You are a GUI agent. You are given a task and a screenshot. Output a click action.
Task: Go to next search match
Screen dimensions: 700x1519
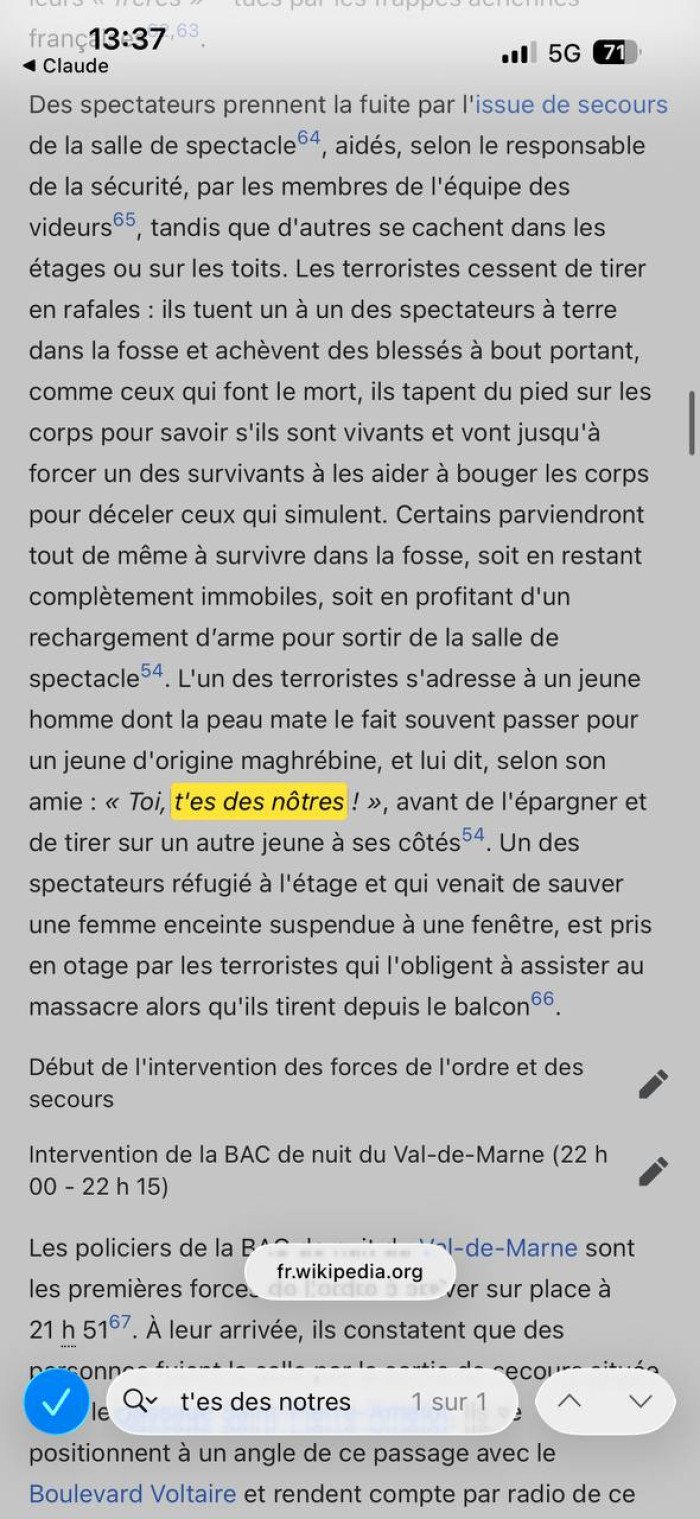tap(640, 1402)
